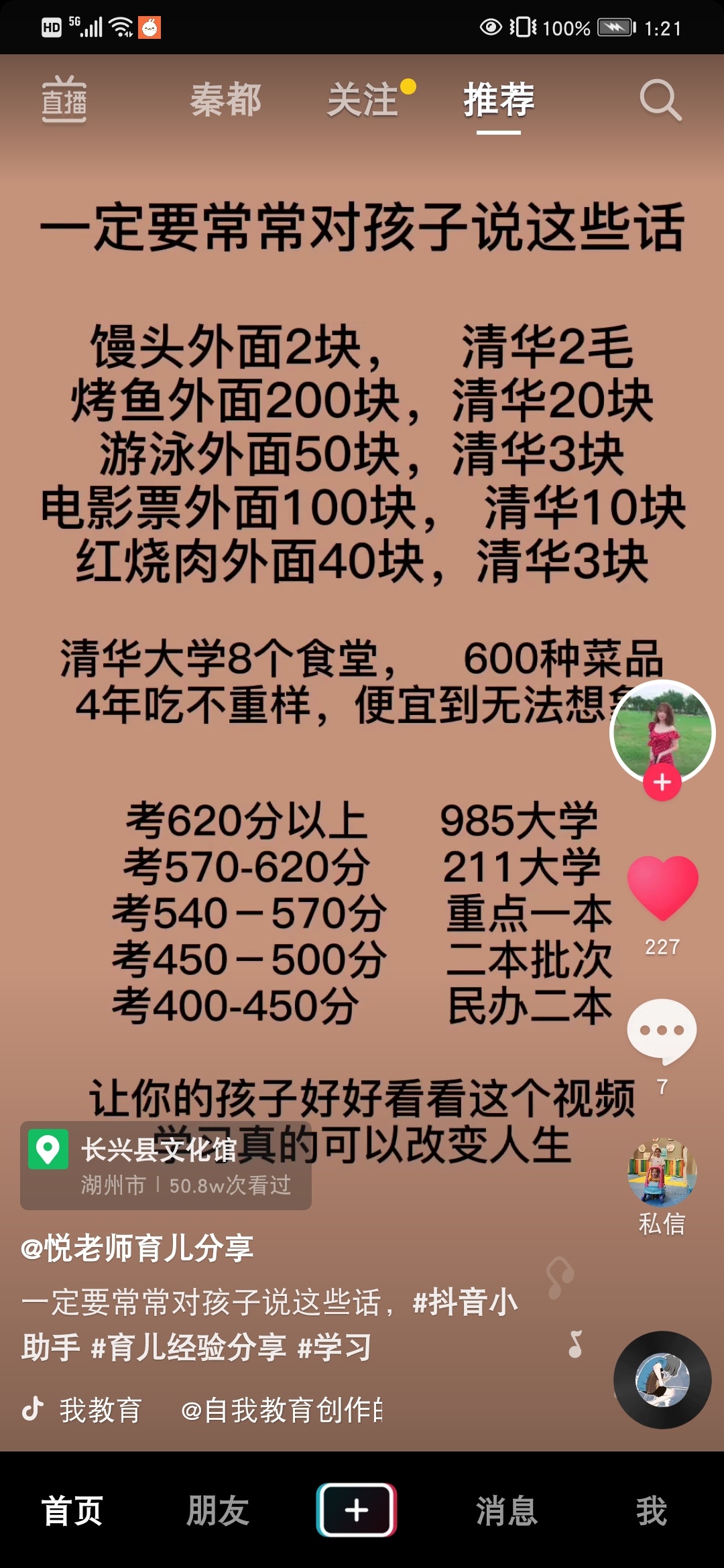Create a new video with plus button

(x=357, y=1510)
